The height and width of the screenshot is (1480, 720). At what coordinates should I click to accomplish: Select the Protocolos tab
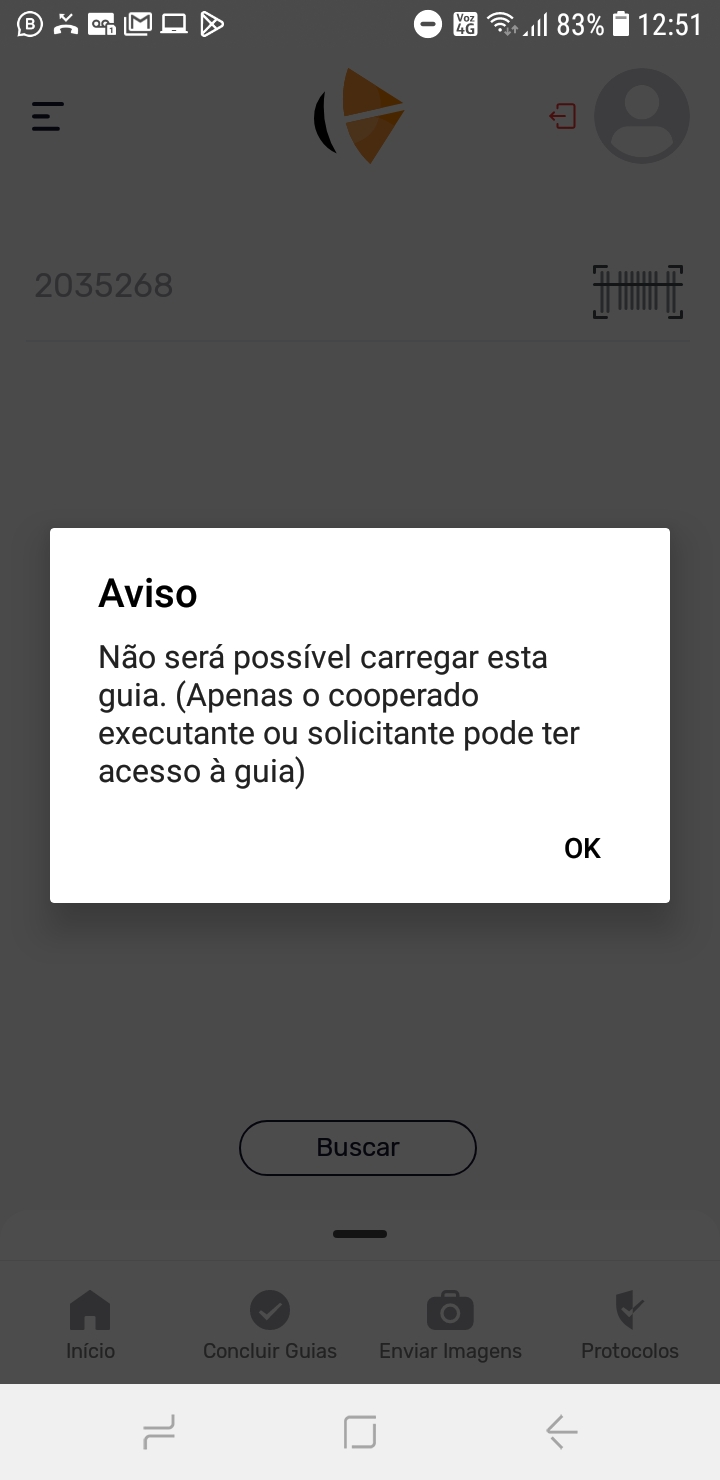tap(629, 1325)
